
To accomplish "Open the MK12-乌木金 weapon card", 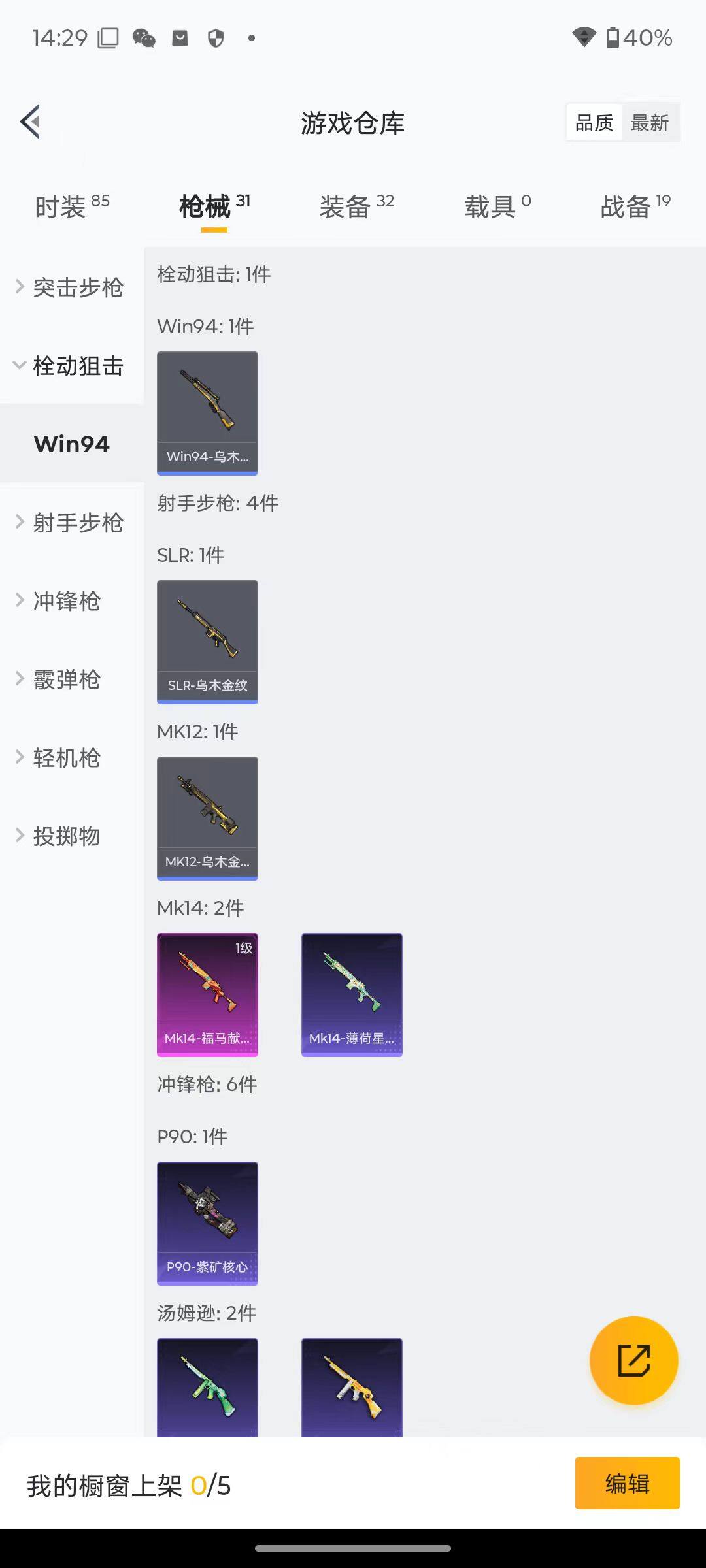I will tap(207, 818).
